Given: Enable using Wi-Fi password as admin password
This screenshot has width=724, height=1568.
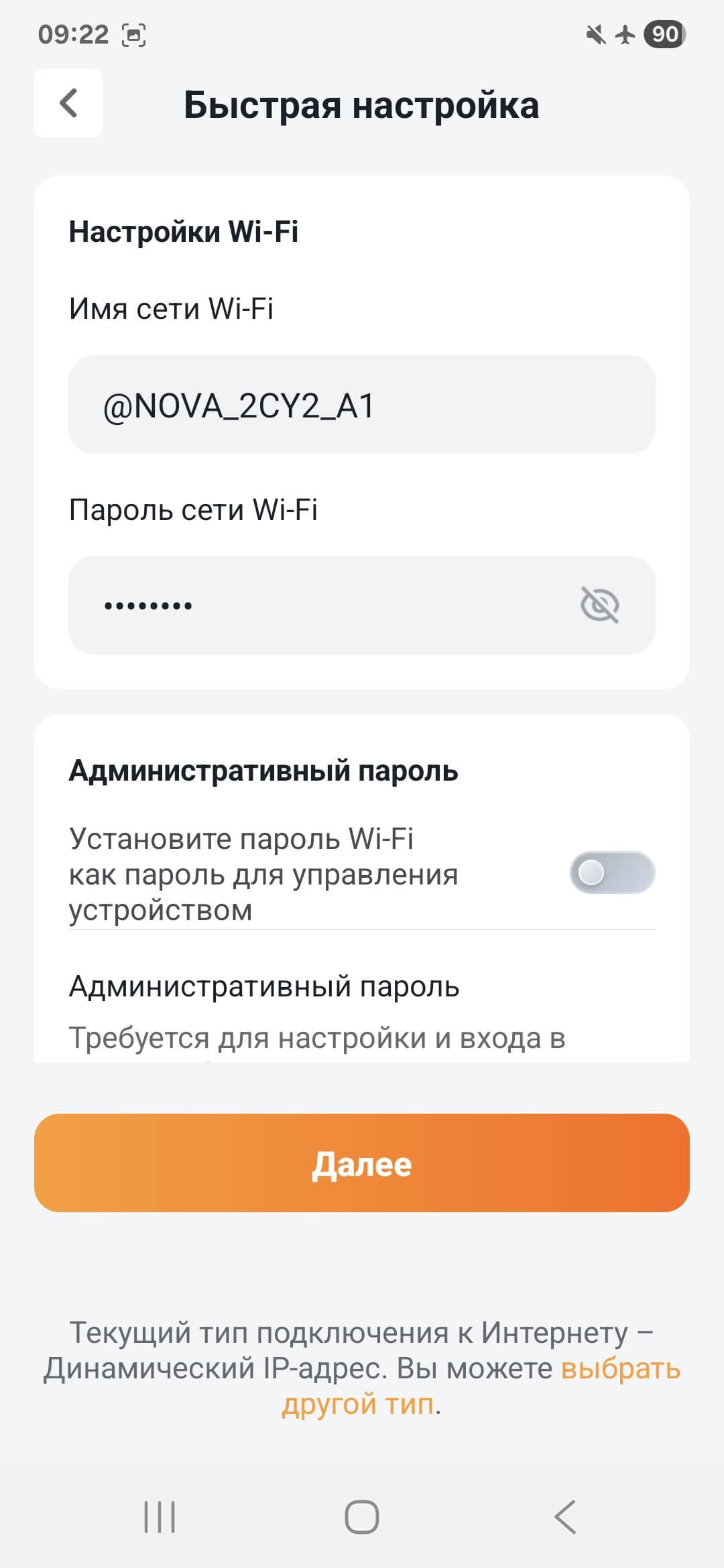Looking at the screenshot, I should (x=611, y=872).
